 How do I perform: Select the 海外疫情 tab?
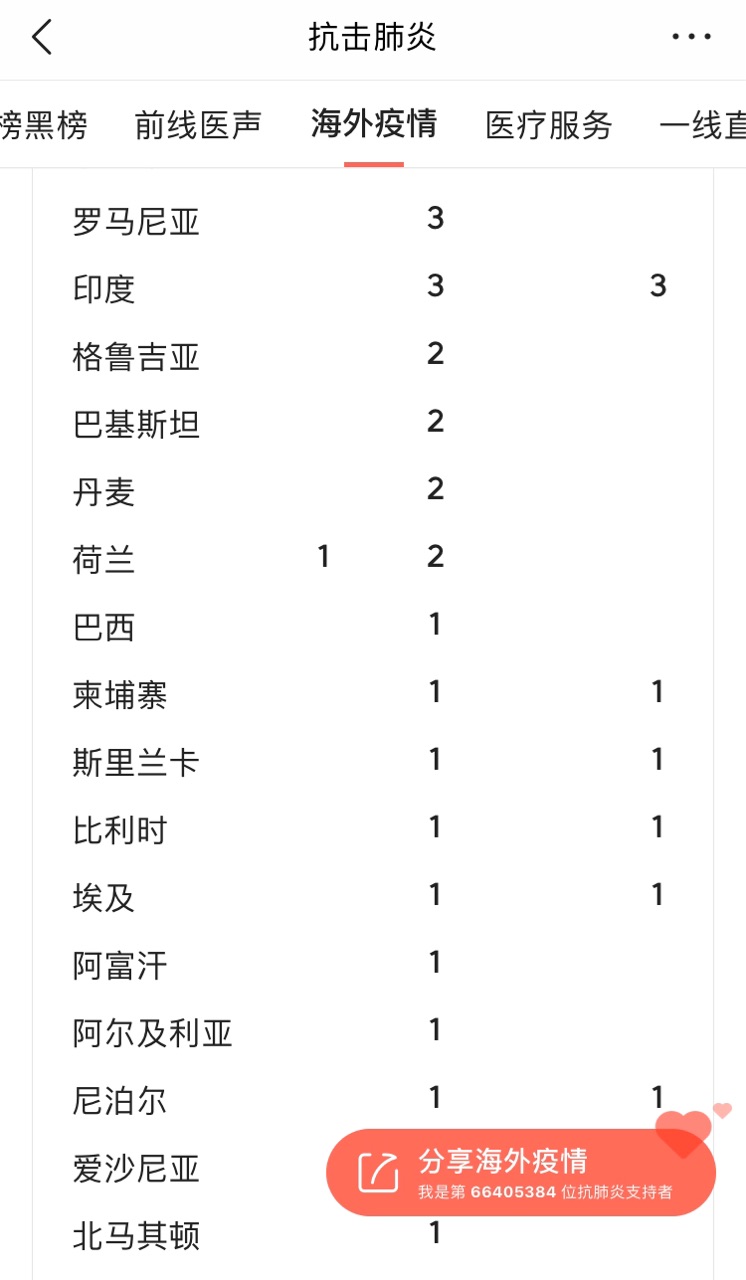point(374,124)
